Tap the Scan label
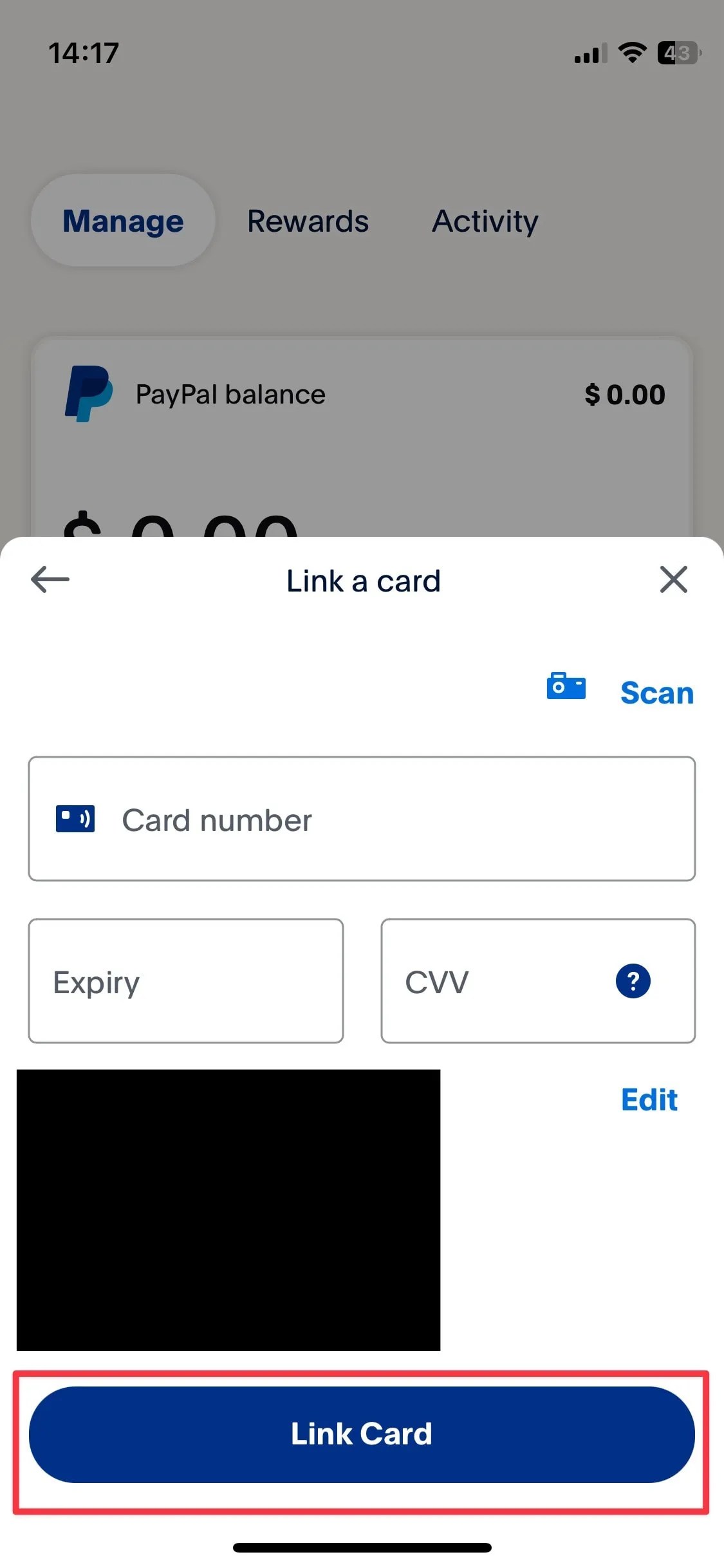This screenshot has width=724, height=1568. pos(656,693)
